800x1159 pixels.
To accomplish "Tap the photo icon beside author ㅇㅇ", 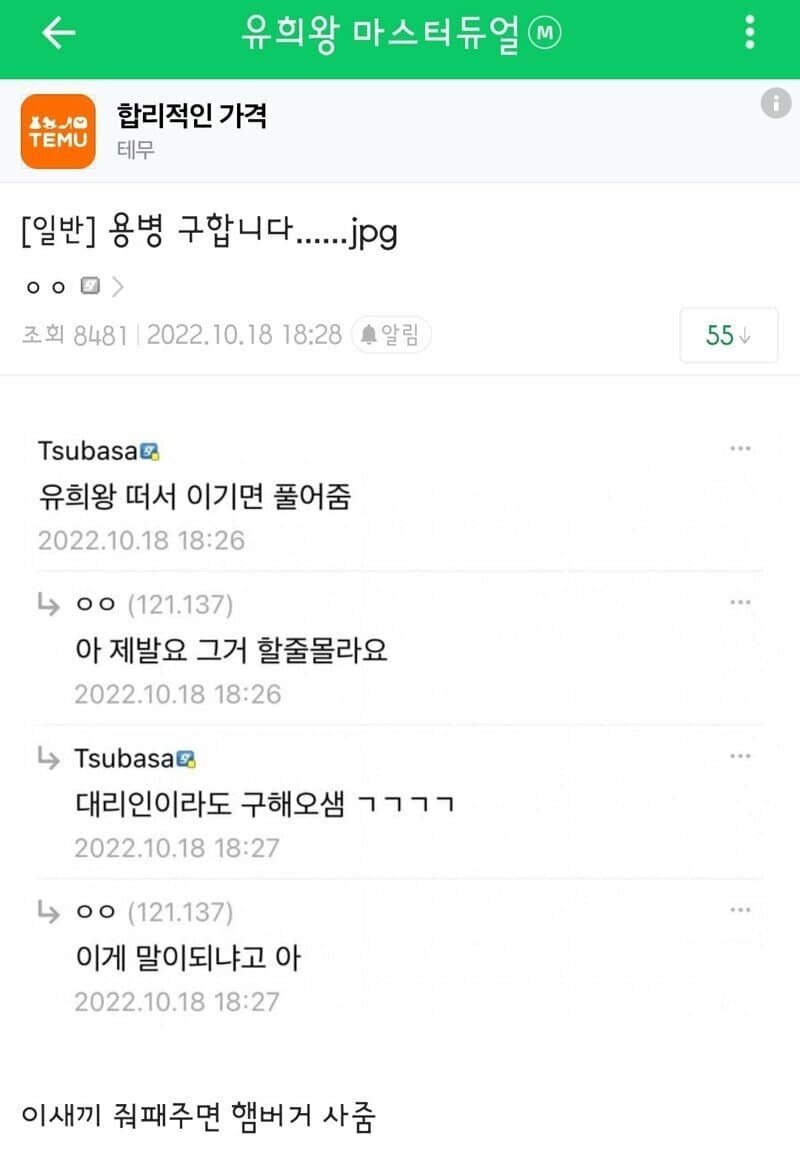I will (x=89, y=285).
